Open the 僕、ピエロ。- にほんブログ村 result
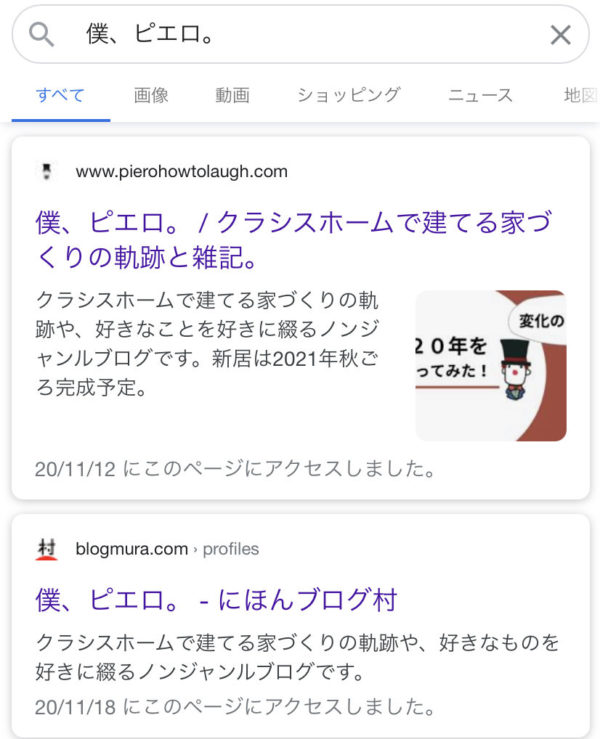The image size is (600, 739). pyautogui.click(x=216, y=600)
